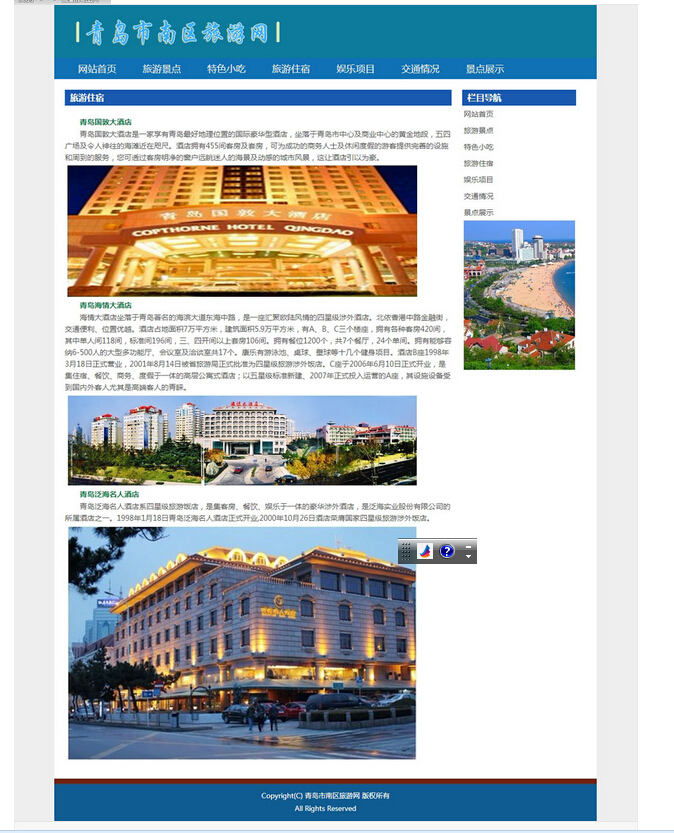Tap 旅游住宿 in the top navigation bar
This screenshot has height=833, width=674.
coord(291,69)
